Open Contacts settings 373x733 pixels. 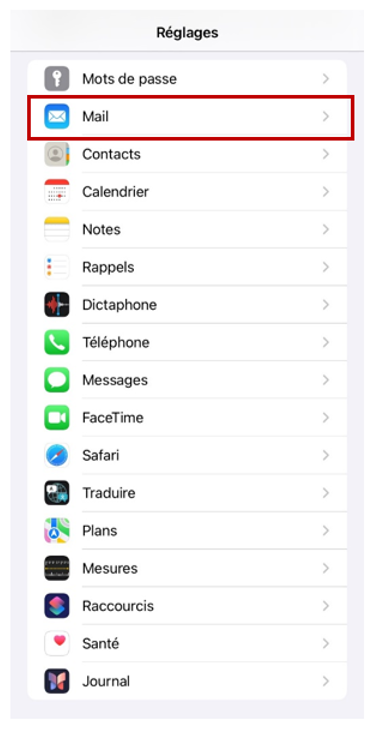pos(187,154)
